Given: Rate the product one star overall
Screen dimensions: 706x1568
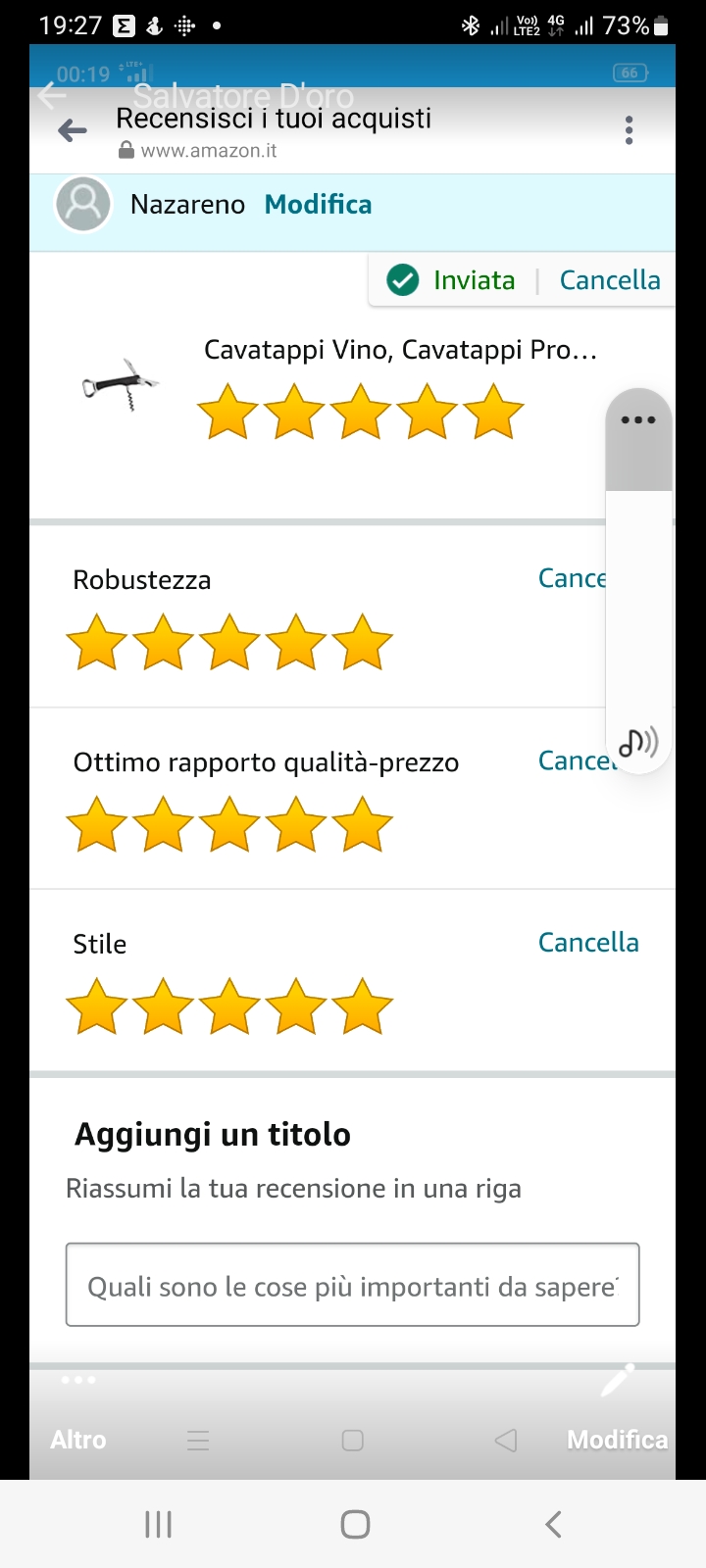Looking at the screenshot, I should point(227,413).
